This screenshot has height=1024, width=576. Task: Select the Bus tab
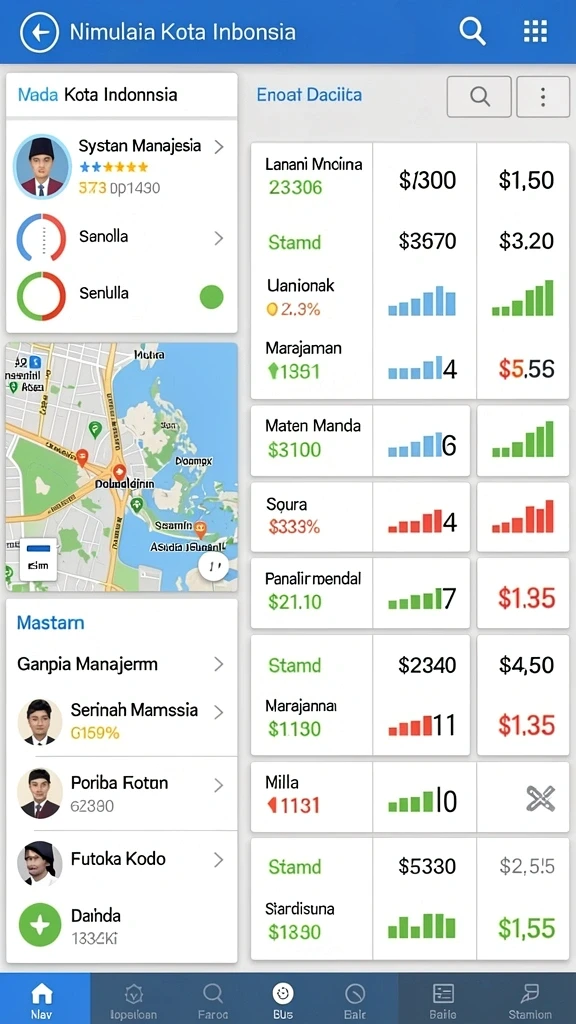(x=283, y=999)
